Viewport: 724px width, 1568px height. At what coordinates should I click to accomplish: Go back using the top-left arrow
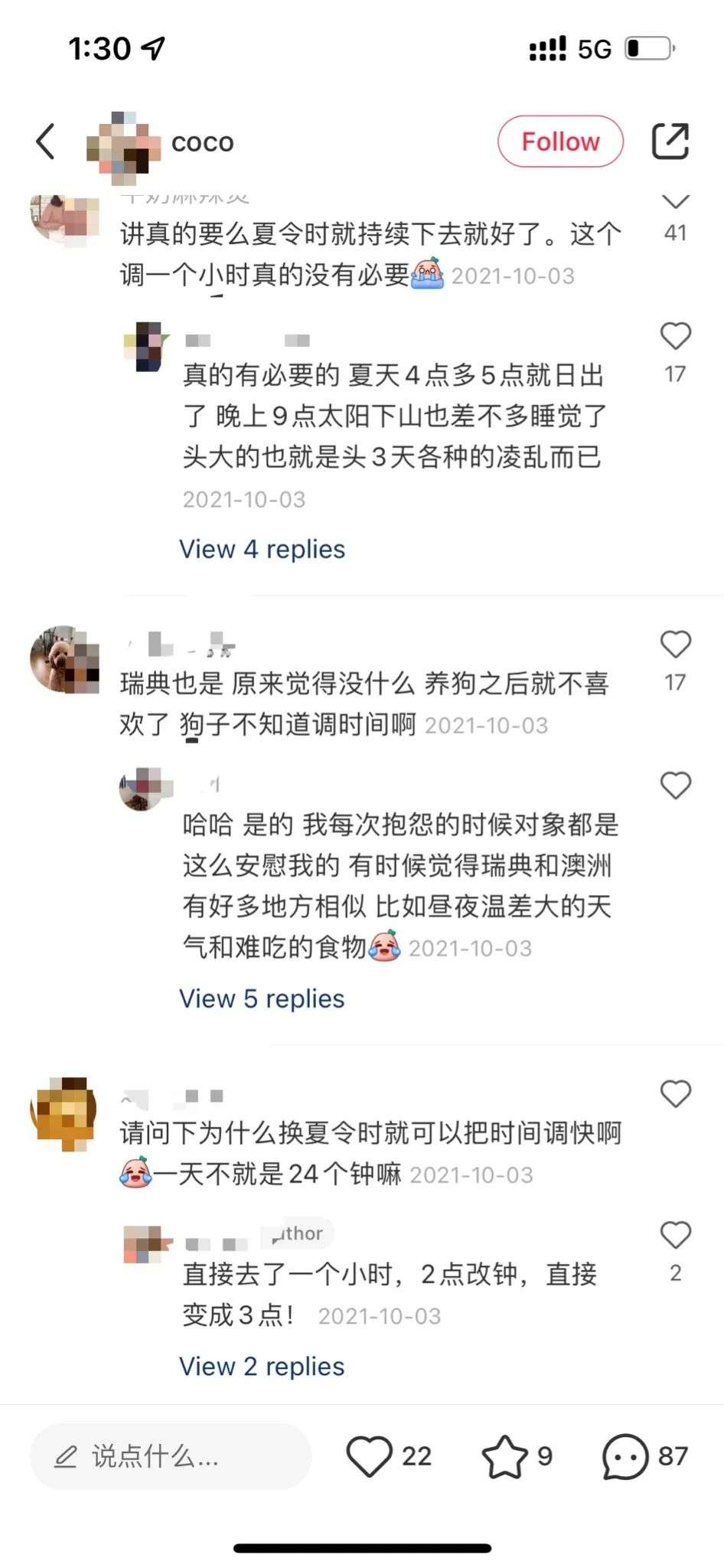coord(46,142)
